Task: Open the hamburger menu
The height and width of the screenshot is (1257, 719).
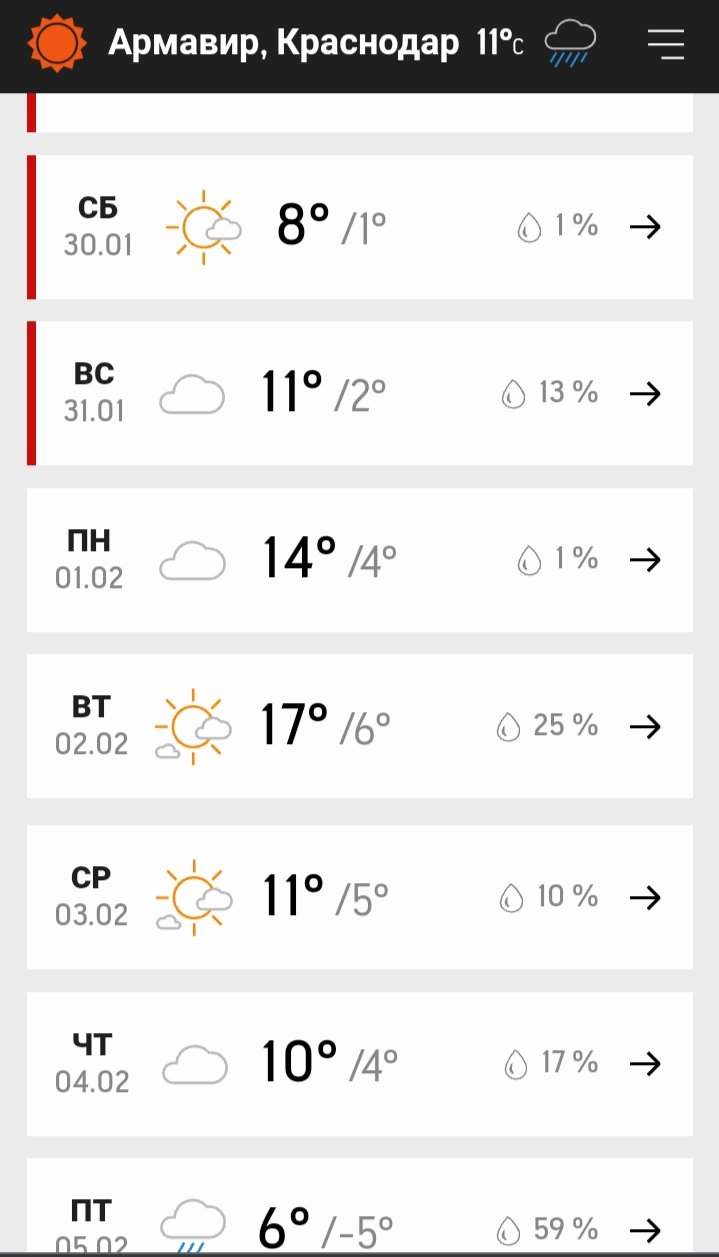Action: 665,44
